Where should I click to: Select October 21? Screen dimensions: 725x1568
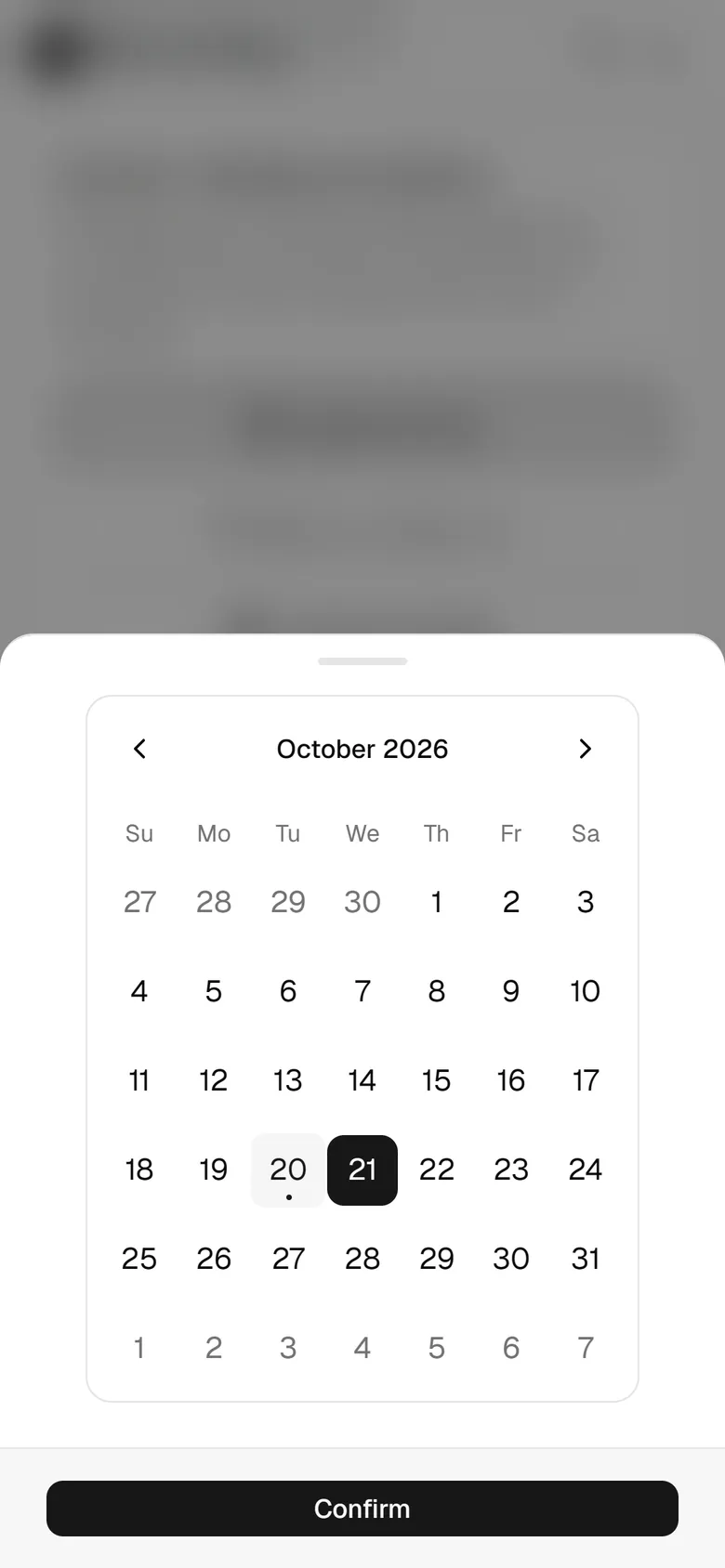click(x=362, y=1170)
